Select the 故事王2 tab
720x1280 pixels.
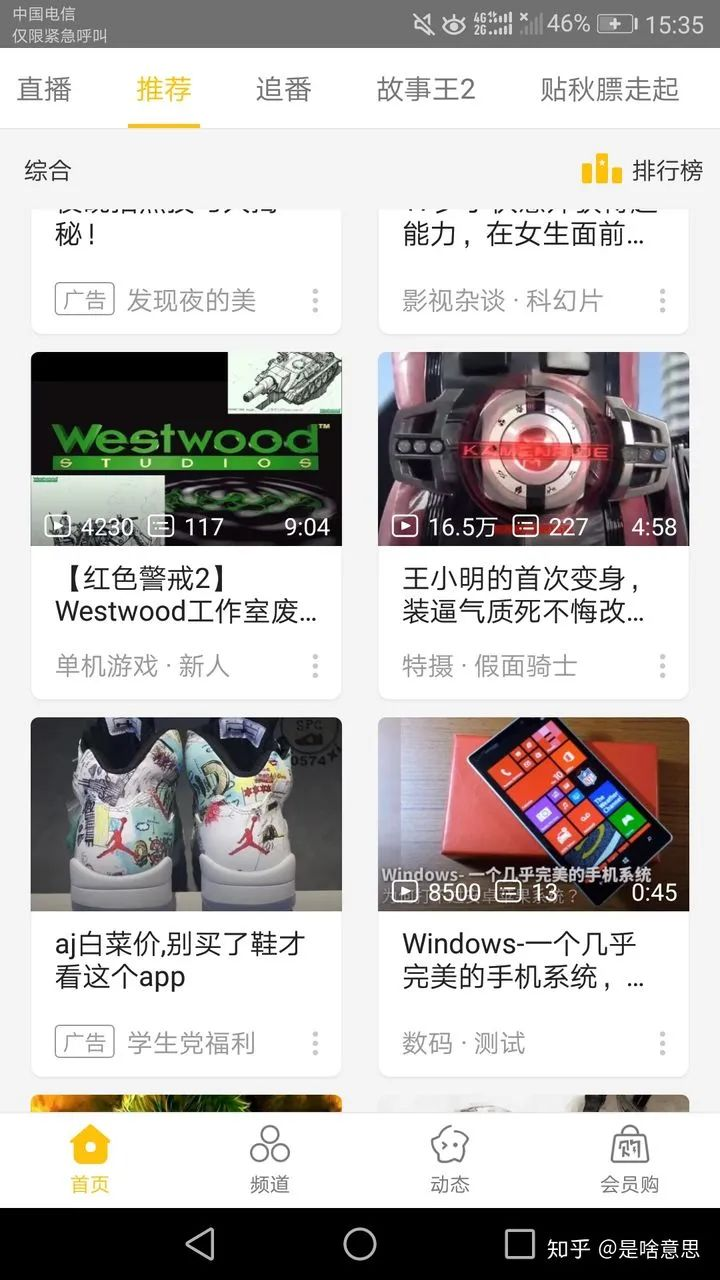click(425, 89)
